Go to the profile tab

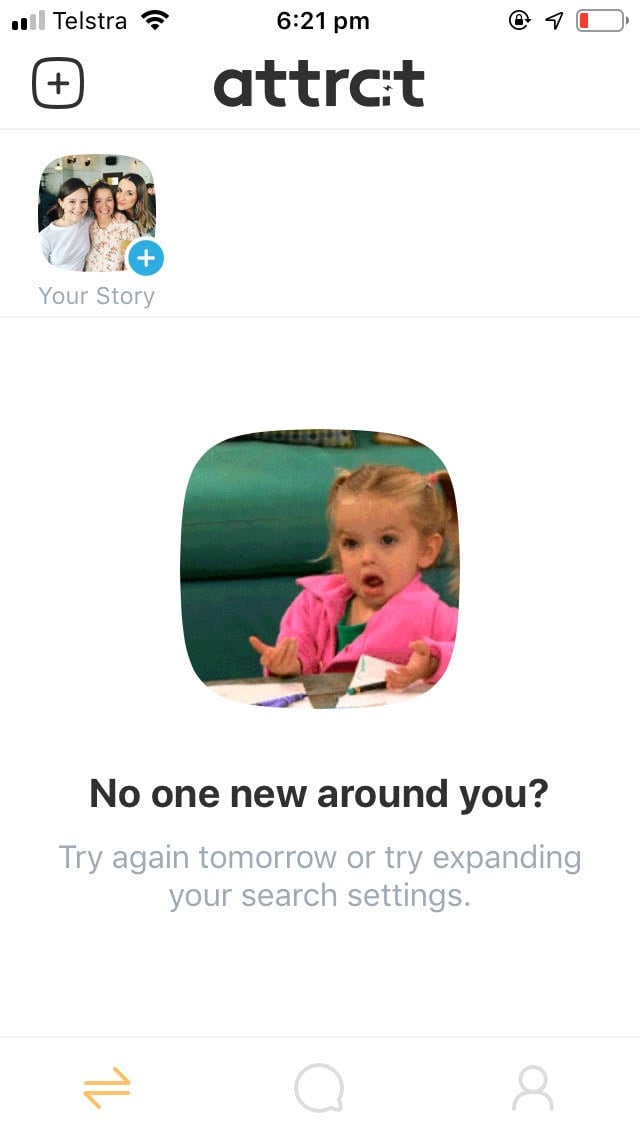(x=533, y=1087)
